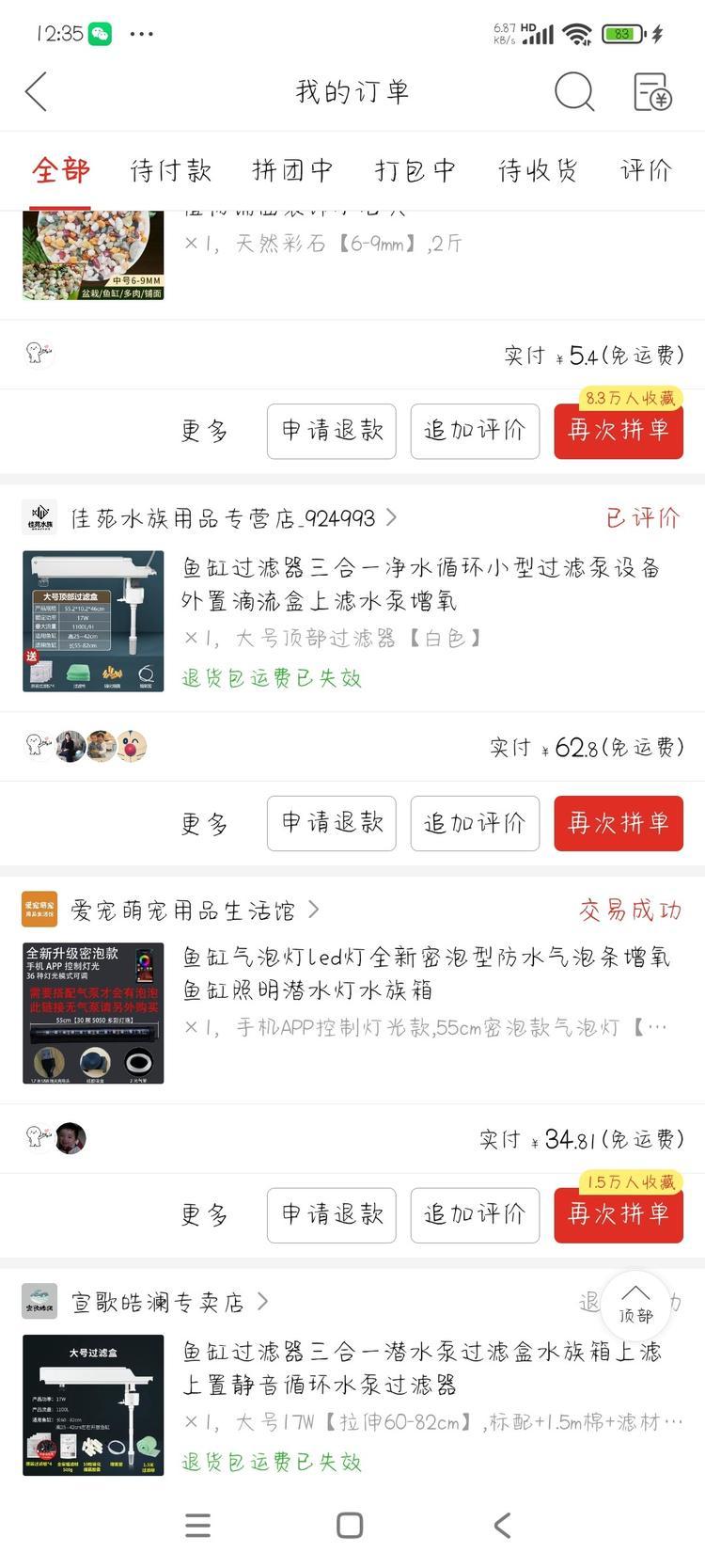Switch to 待付款 tab

coord(170,170)
